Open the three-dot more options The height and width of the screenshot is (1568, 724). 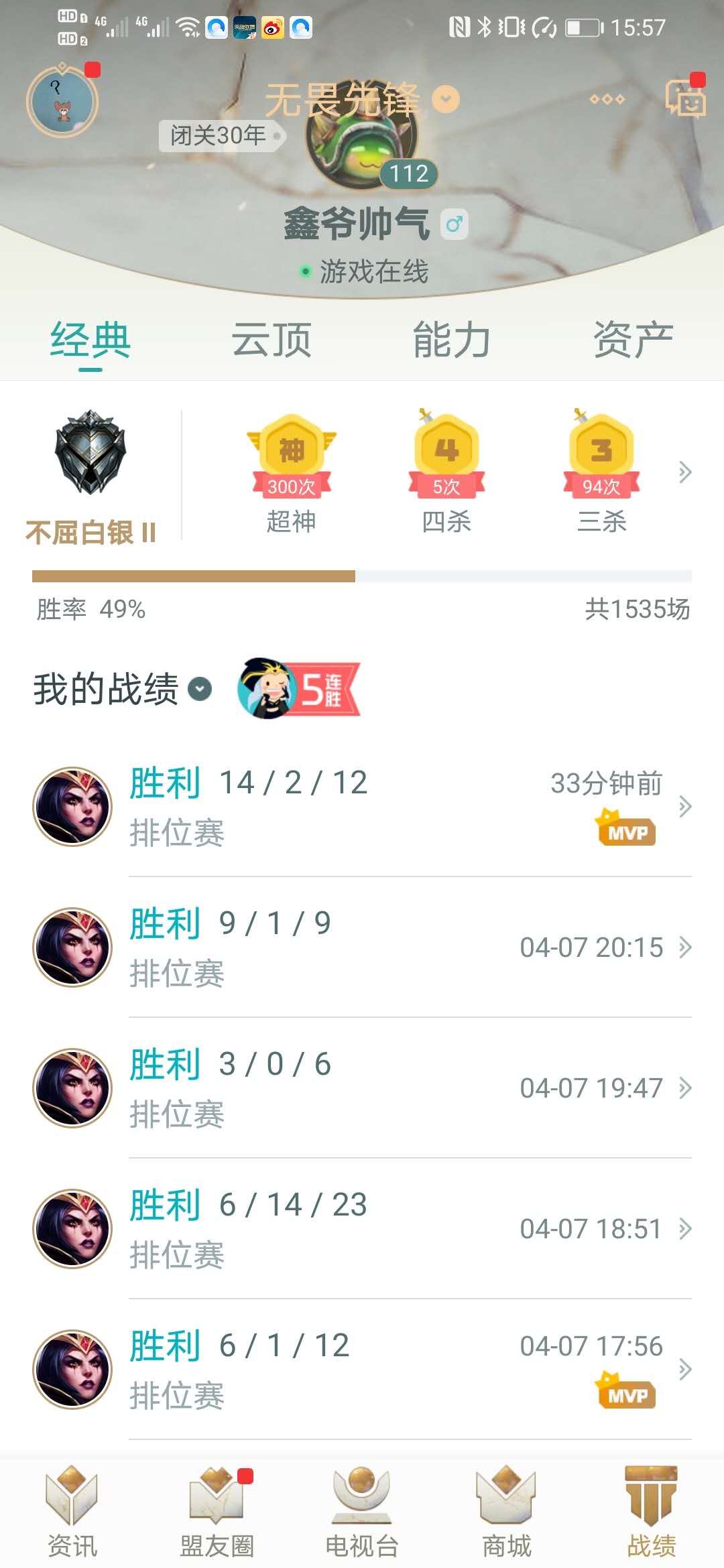(607, 99)
